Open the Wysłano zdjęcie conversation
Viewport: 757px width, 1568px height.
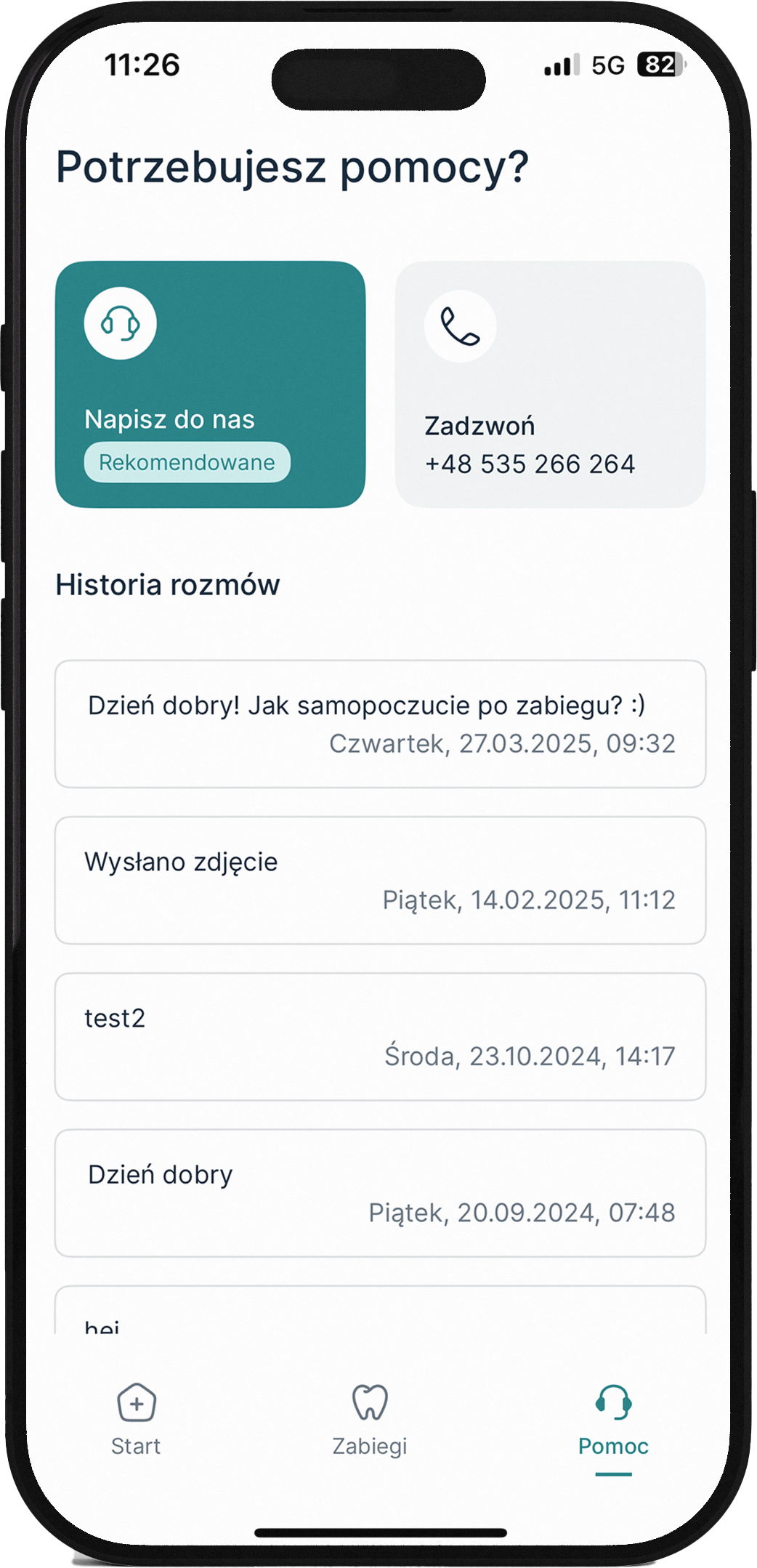[380, 880]
